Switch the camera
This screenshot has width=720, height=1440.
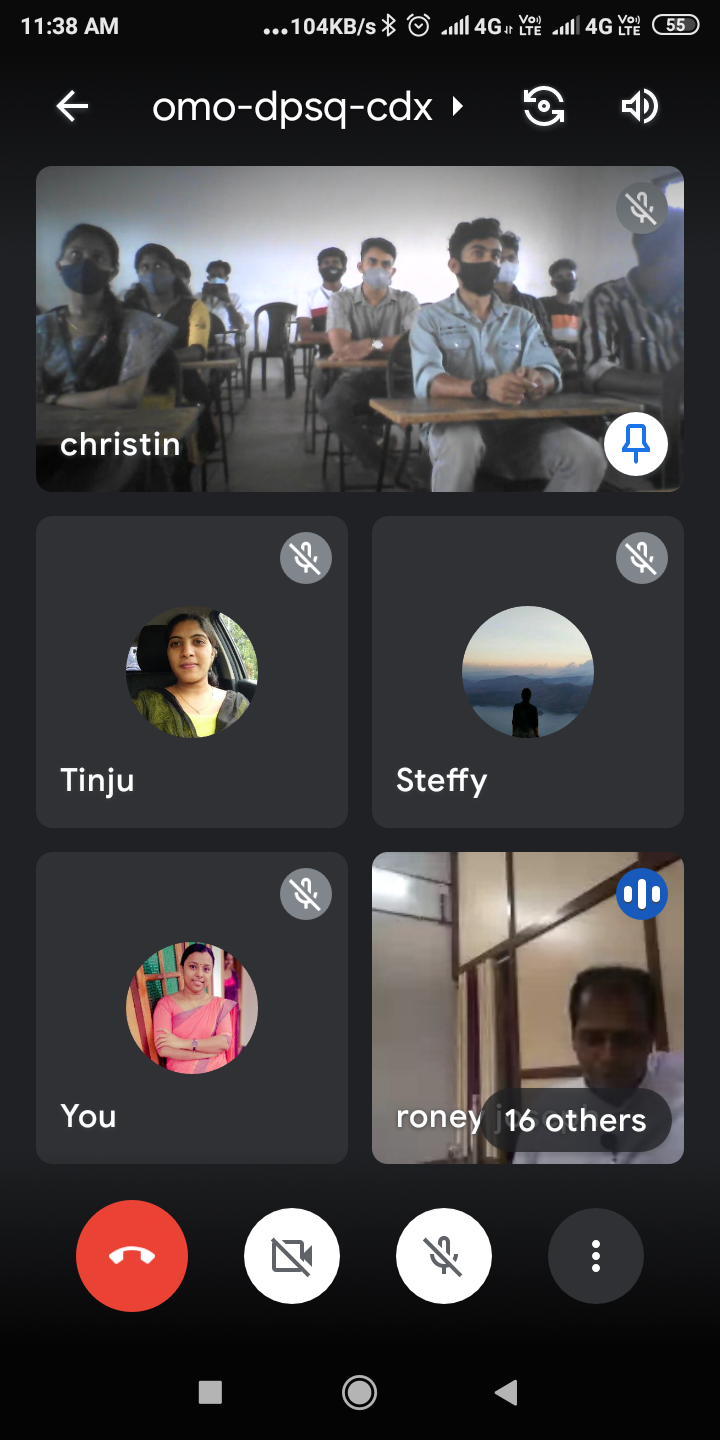point(544,106)
